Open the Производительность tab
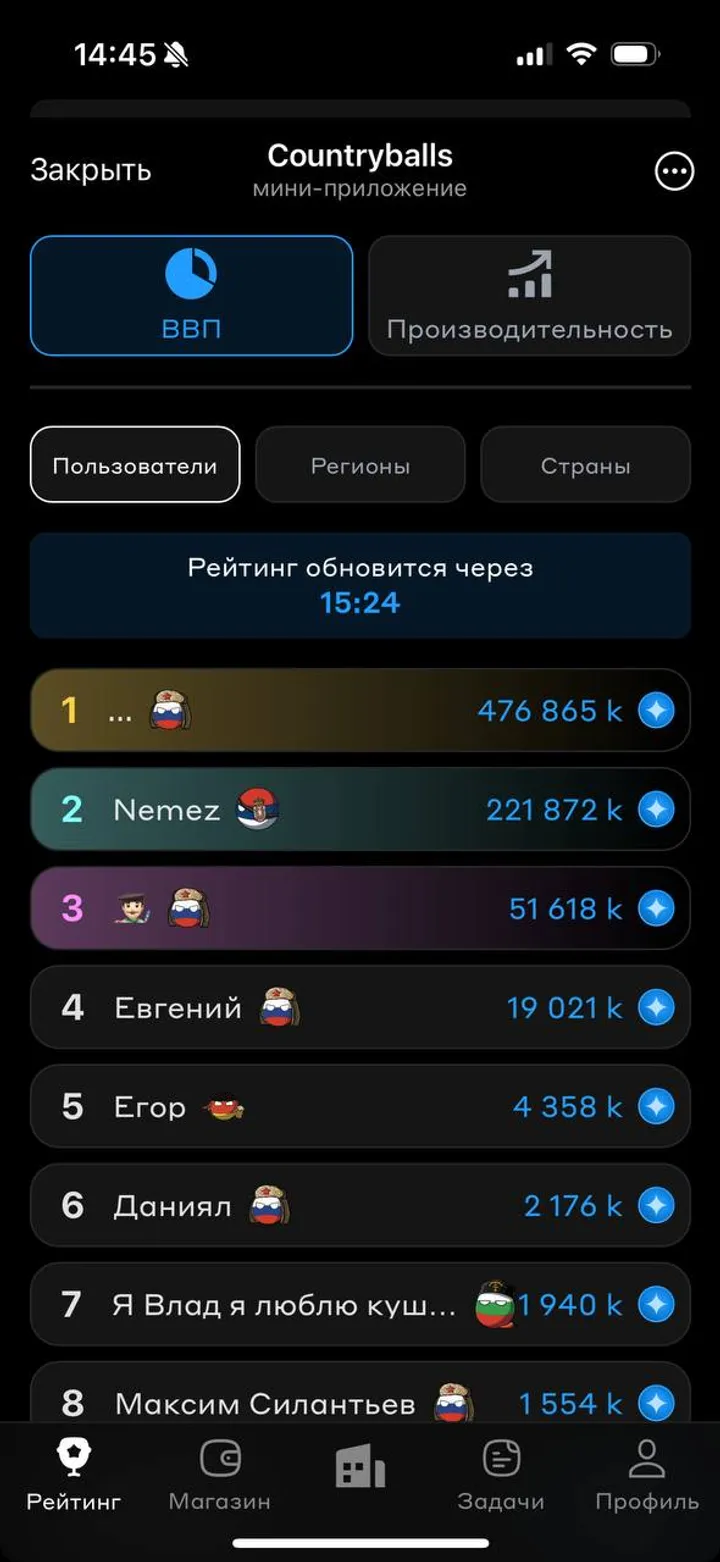The height and width of the screenshot is (1562, 720). point(528,296)
